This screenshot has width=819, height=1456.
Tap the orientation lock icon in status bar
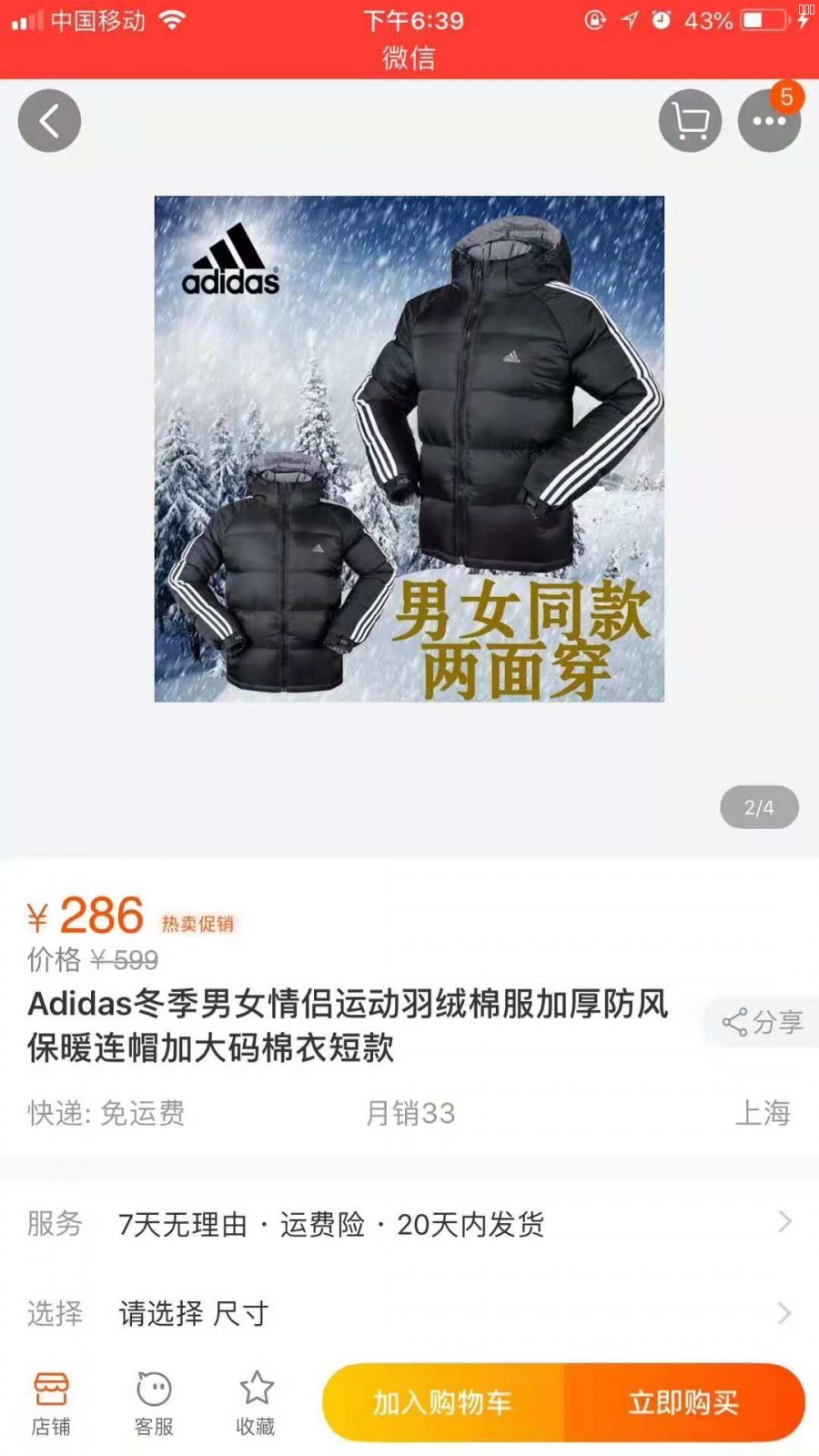pos(594,20)
